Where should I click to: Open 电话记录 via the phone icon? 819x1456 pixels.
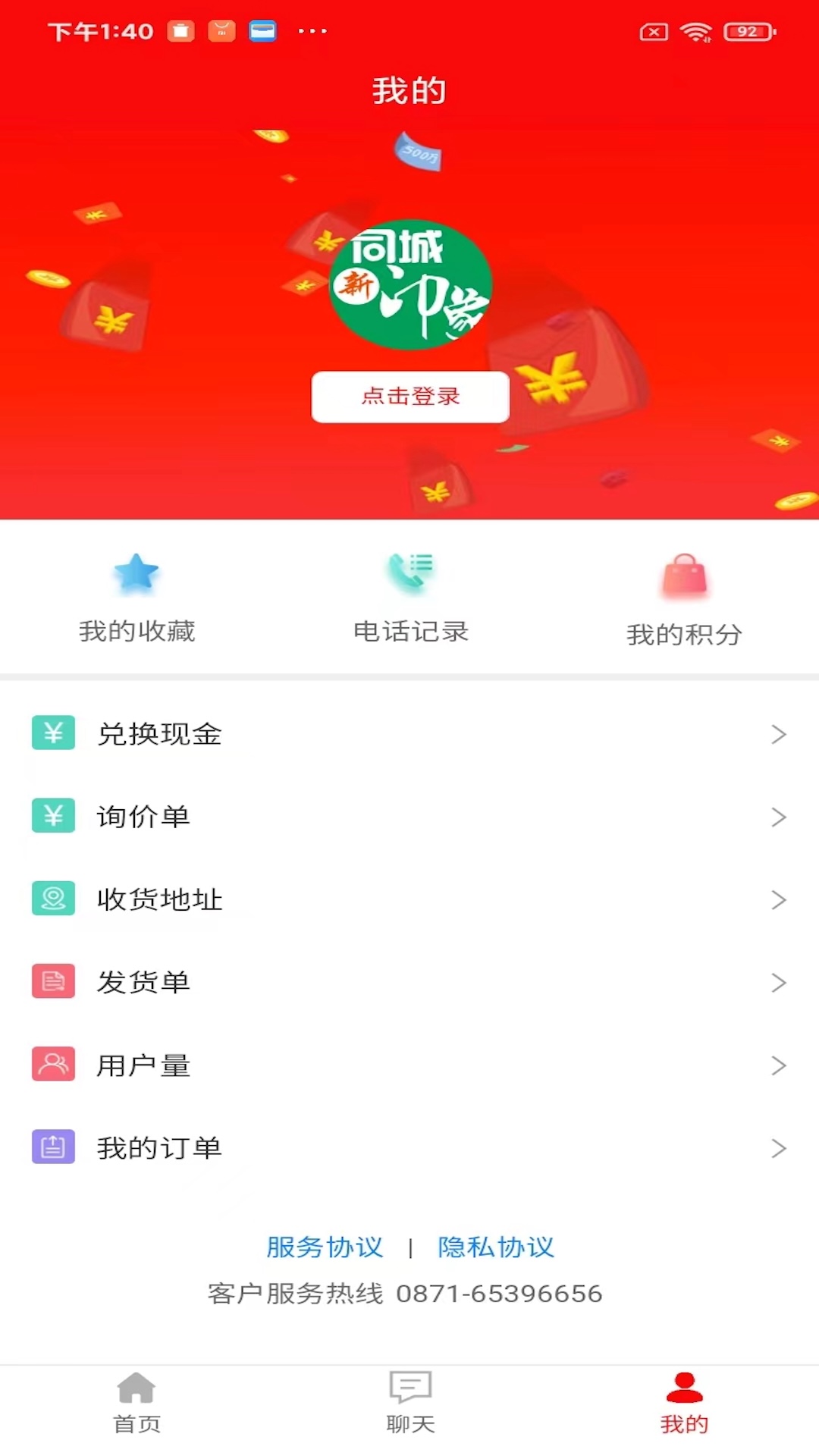(x=409, y=574)
